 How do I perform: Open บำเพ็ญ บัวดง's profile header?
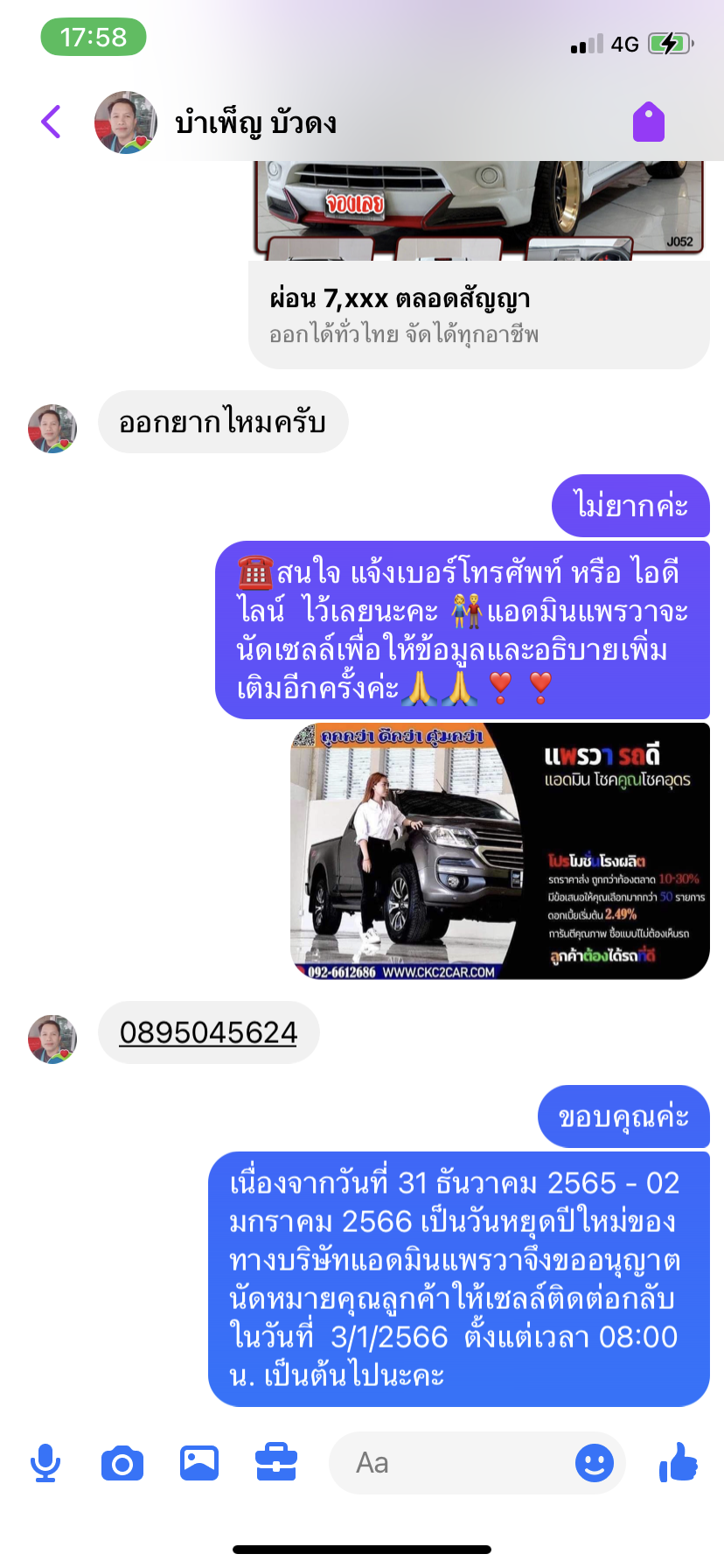[215, 122]
